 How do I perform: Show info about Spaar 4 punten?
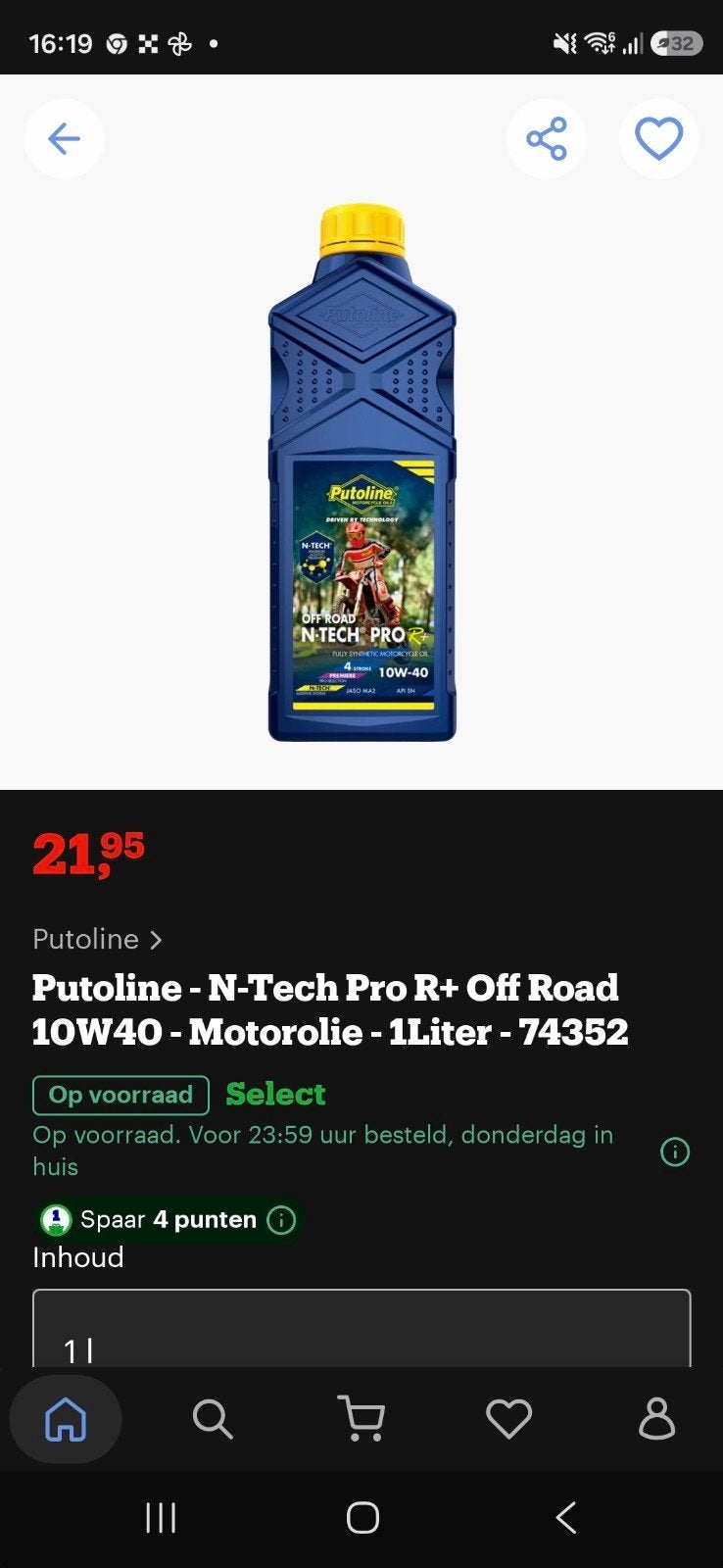281,1220
